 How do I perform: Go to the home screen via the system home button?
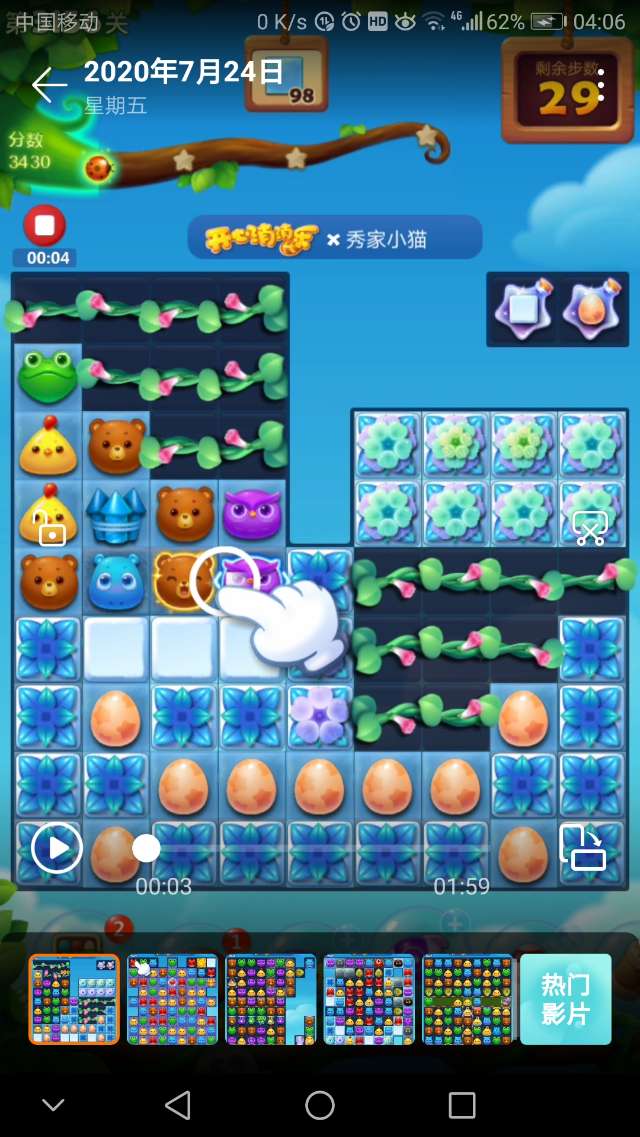(320, 1105)
